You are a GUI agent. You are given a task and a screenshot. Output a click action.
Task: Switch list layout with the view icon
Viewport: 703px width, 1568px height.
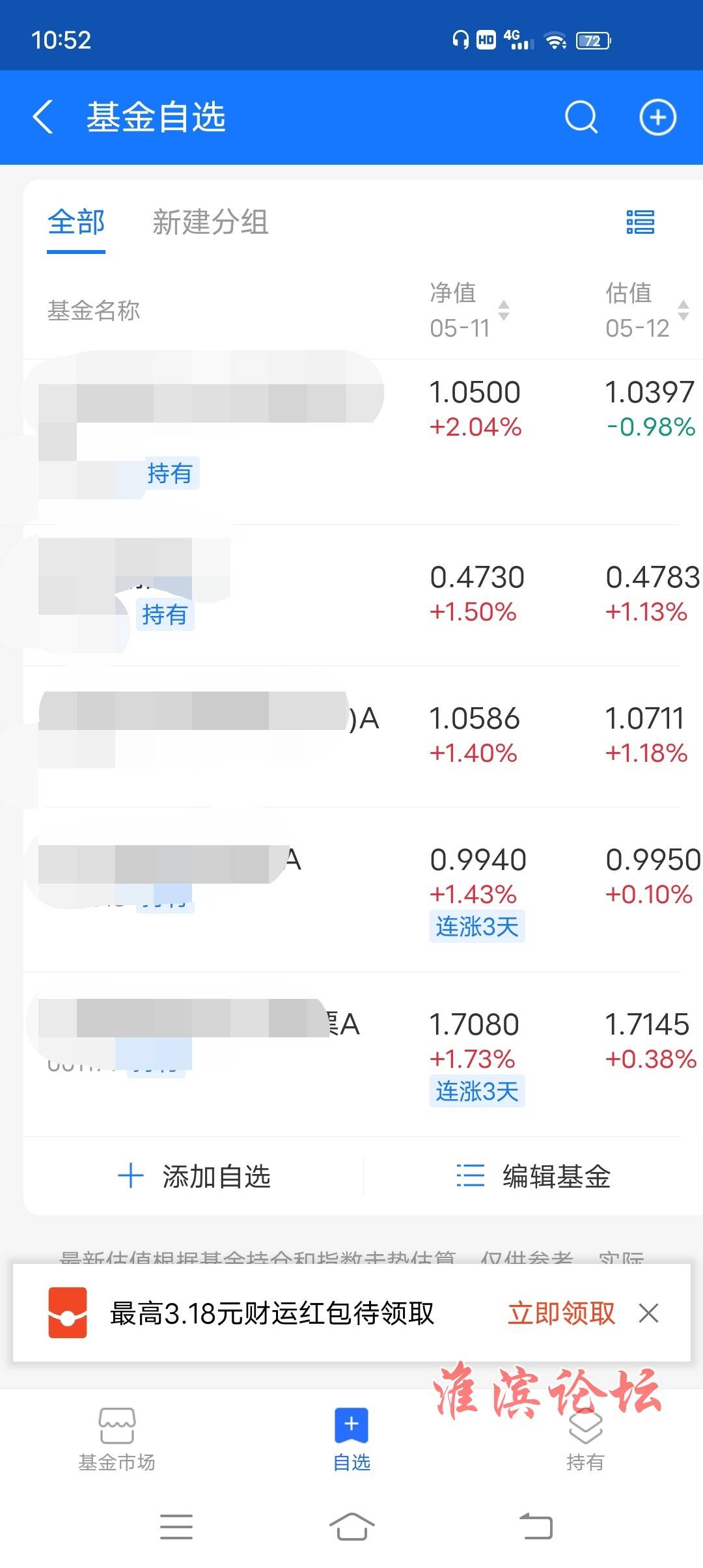point(640,222)
